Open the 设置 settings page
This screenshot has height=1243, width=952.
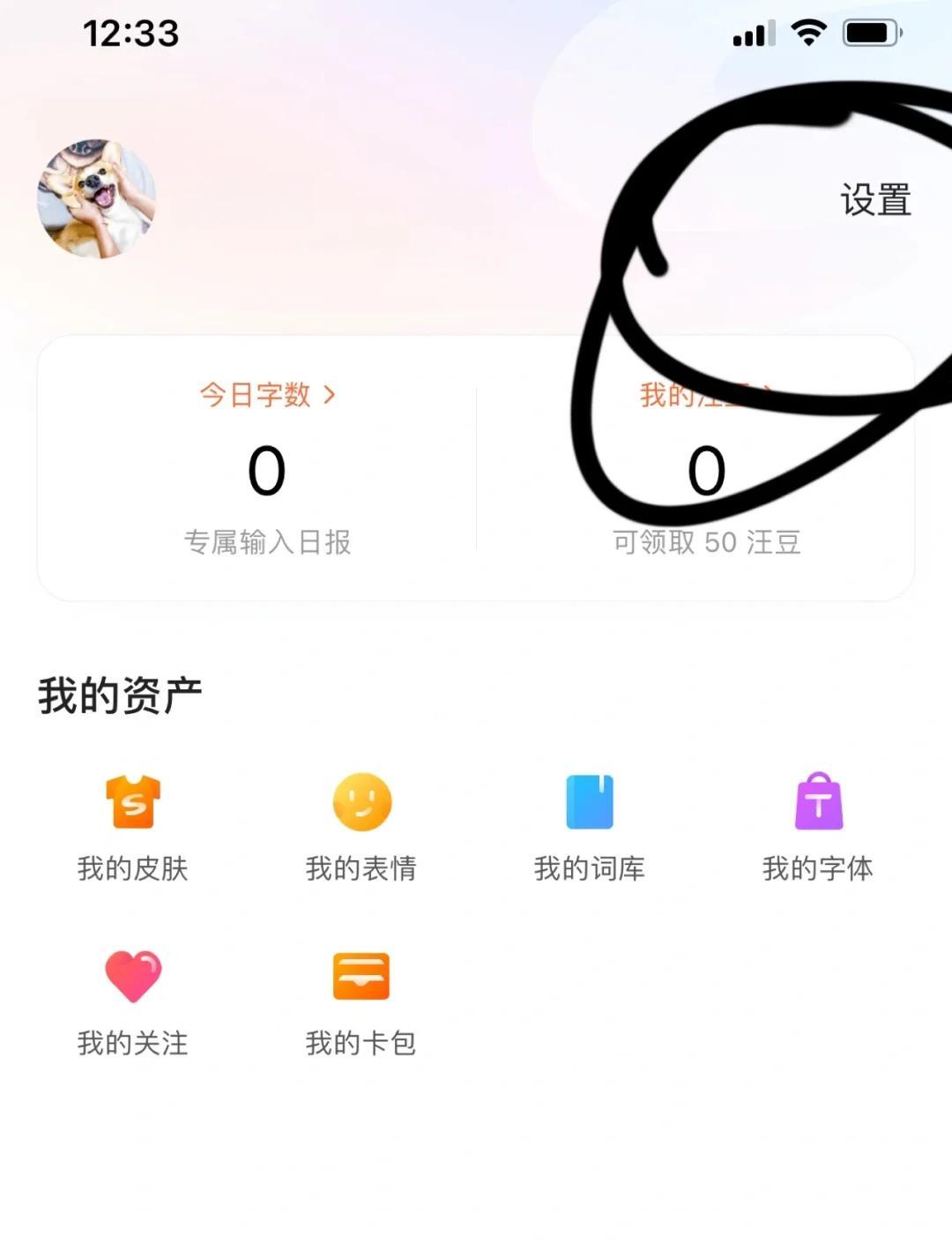click(874, 200)
